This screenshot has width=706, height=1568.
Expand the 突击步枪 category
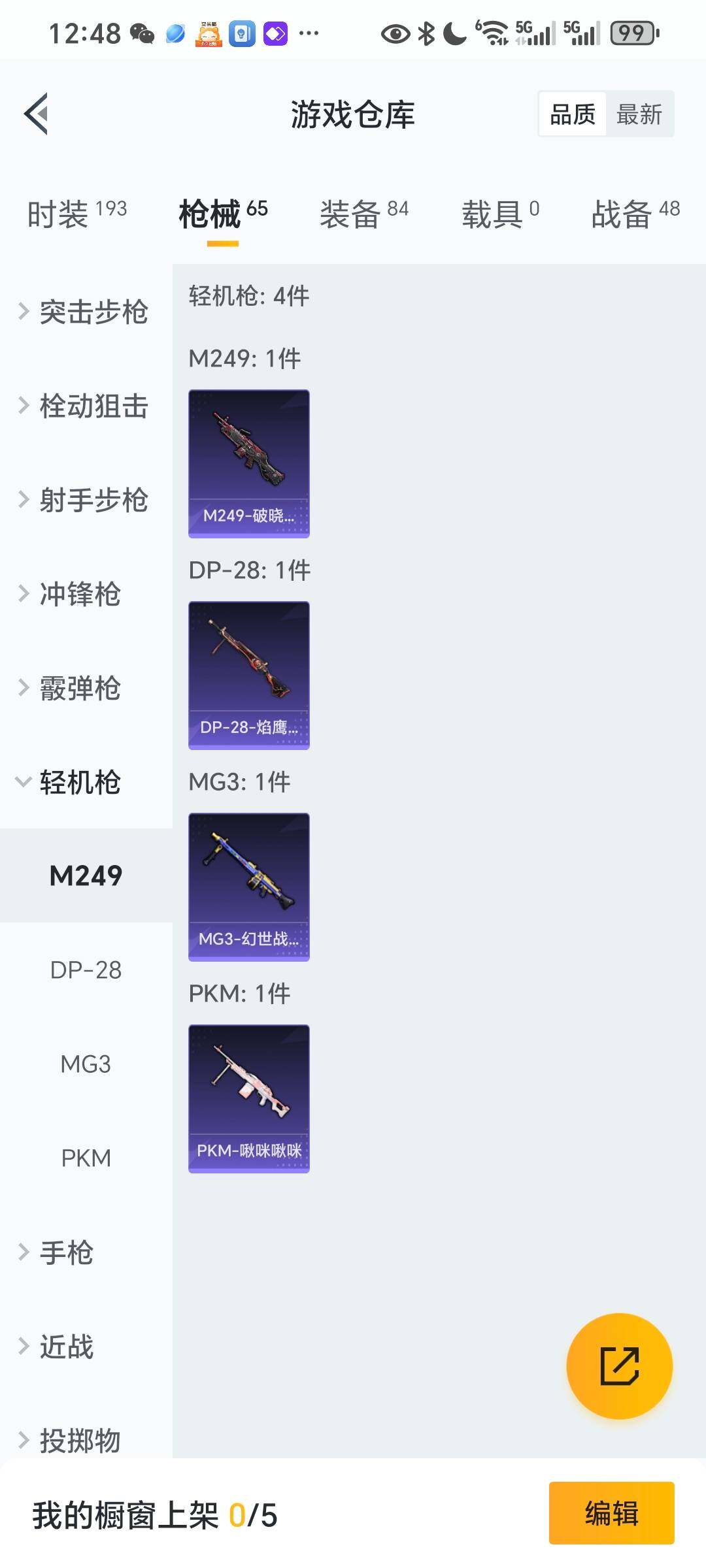pyautogui.click(x=85, y=312)
